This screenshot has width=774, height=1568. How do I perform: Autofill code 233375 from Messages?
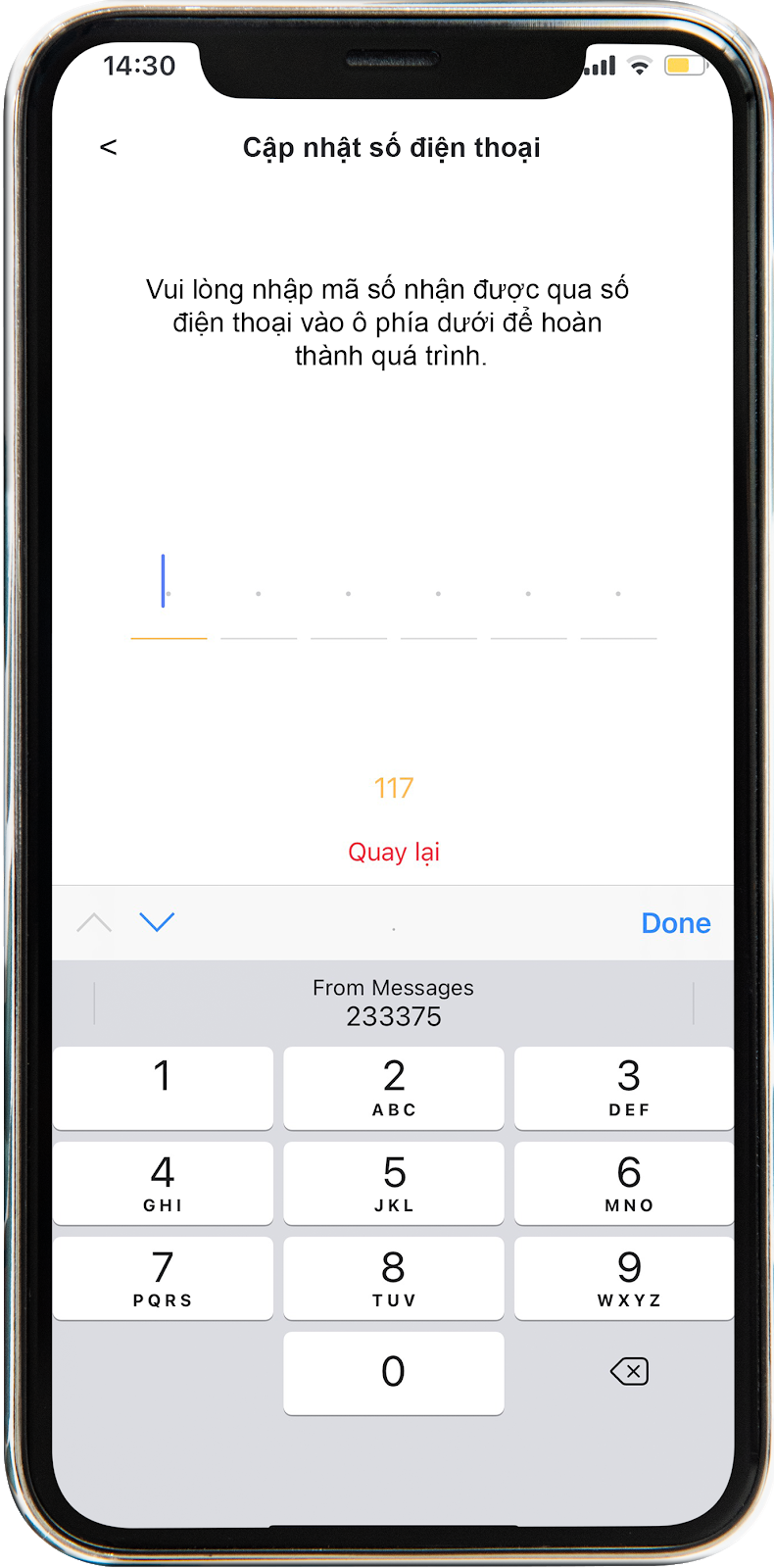tap(393, 1003)
